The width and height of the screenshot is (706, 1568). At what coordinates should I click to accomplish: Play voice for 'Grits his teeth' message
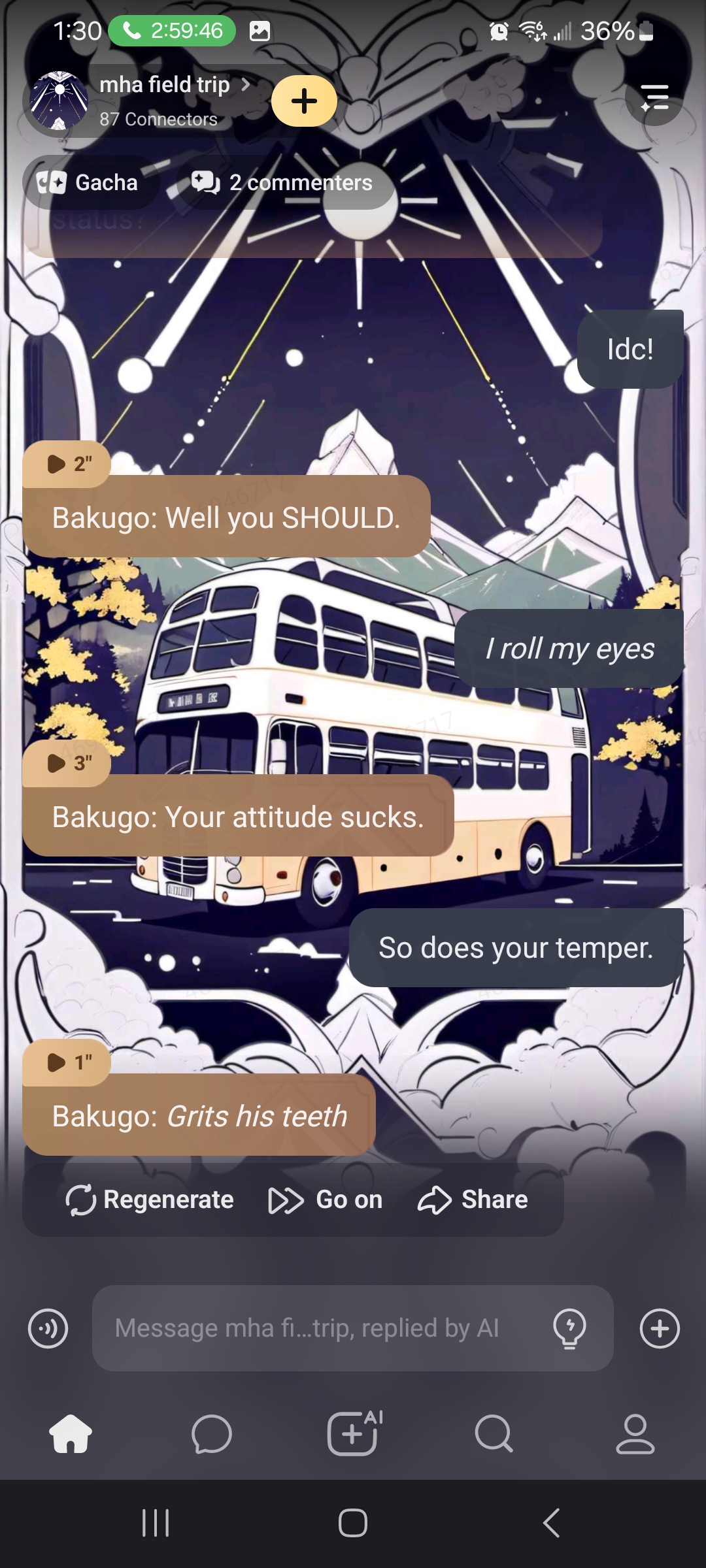pyautogui.click(x=67, y=1062)
